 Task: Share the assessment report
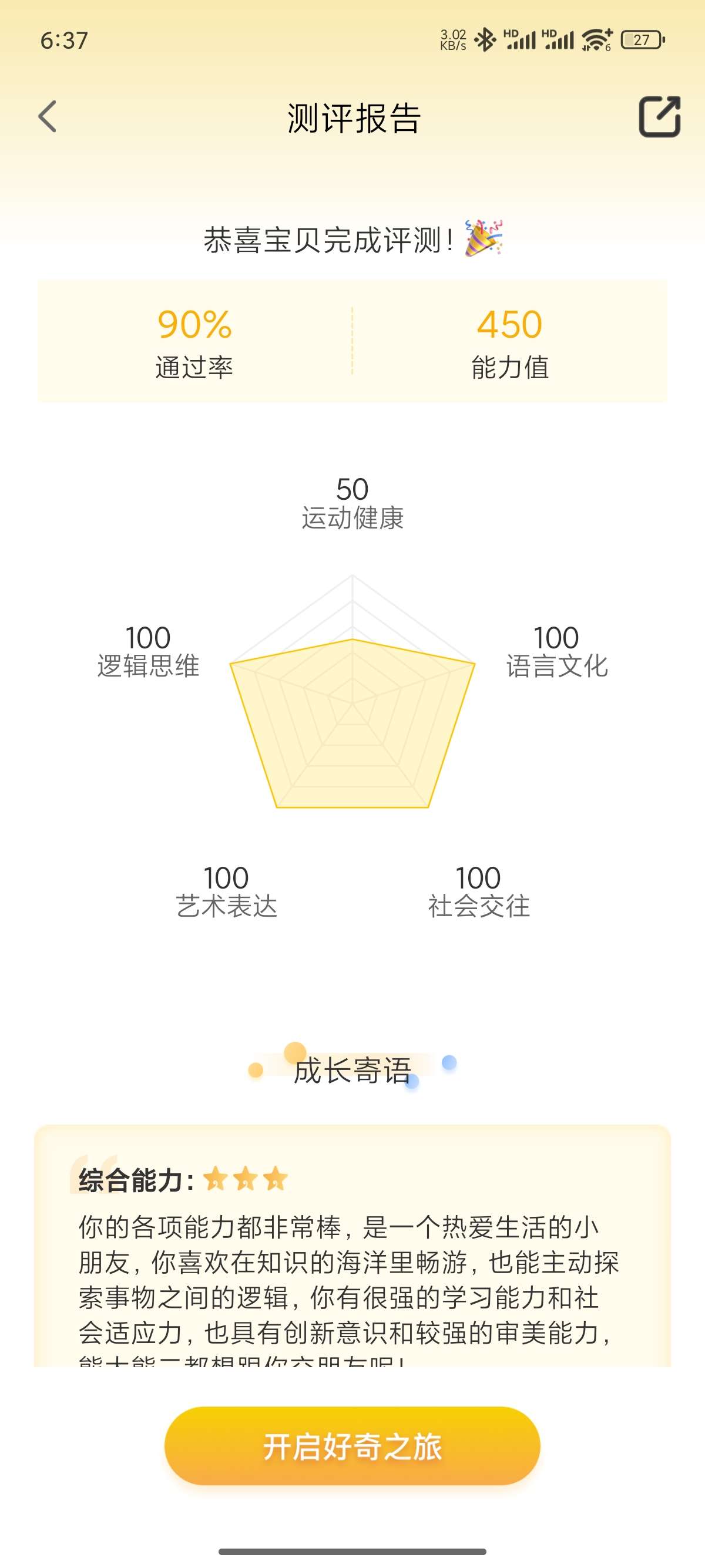click(659, 117)
